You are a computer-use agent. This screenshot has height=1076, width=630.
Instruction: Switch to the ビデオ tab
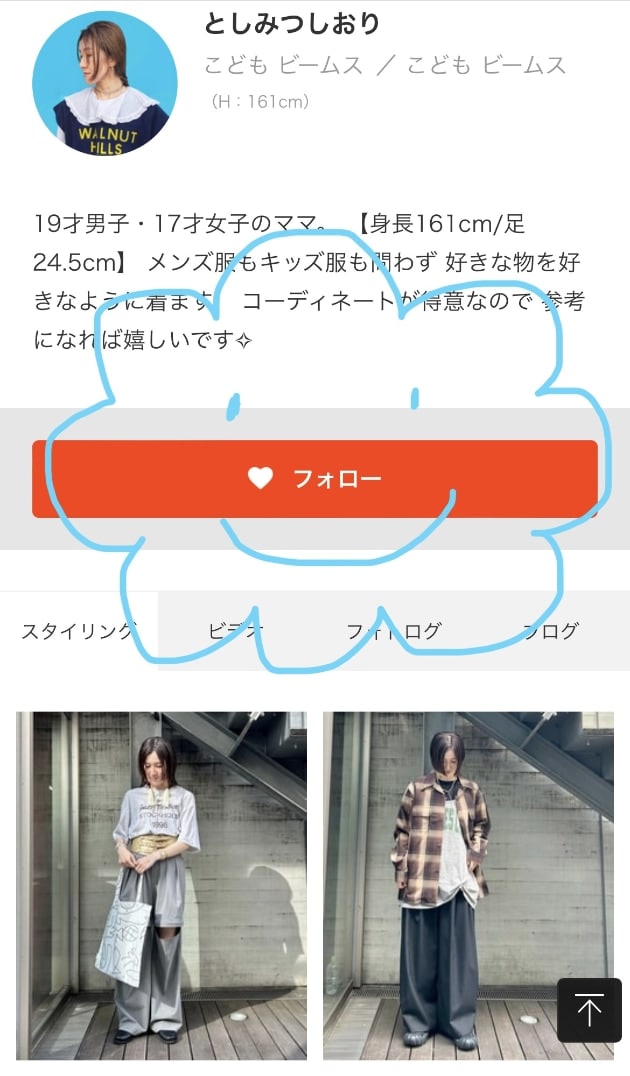point(236,631)
